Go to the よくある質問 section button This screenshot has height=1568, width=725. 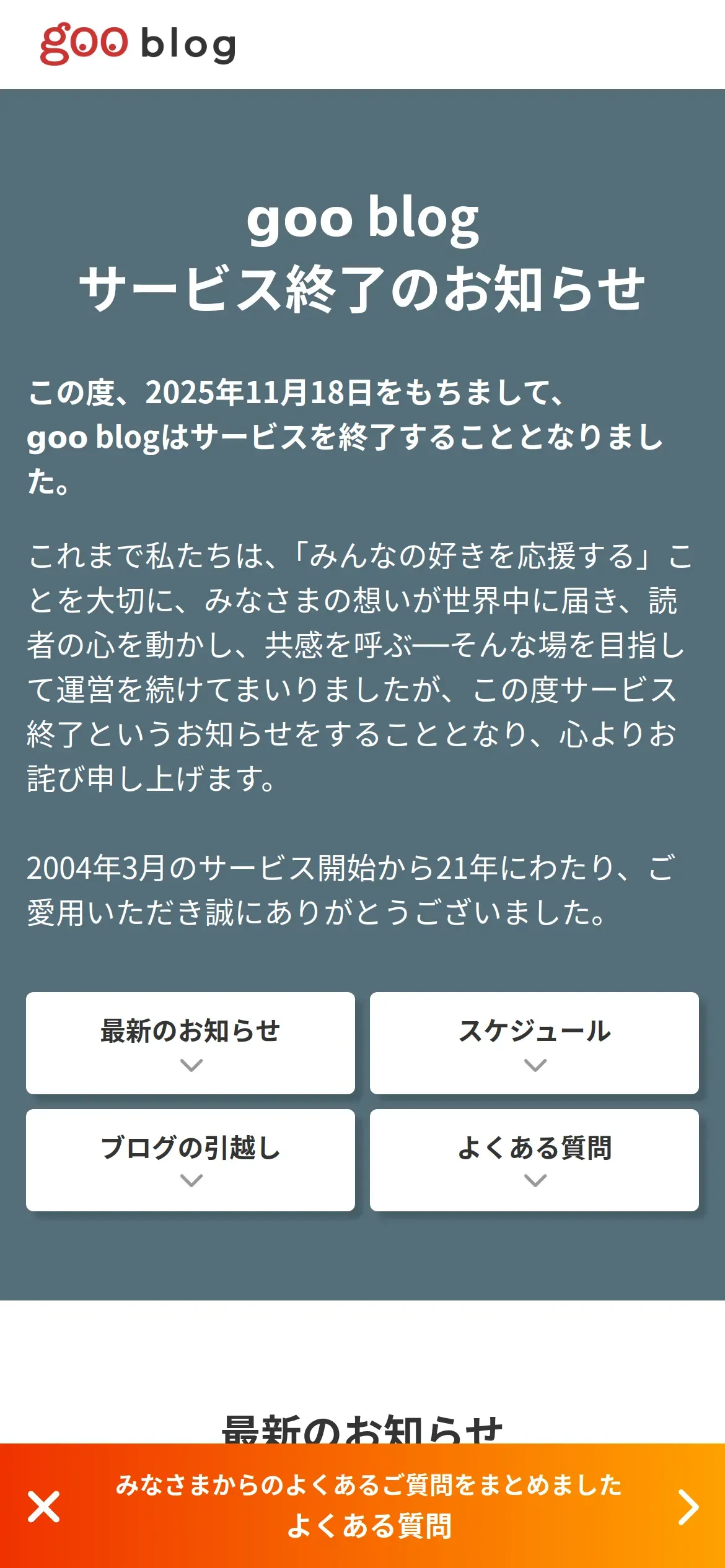[534, 1160]
